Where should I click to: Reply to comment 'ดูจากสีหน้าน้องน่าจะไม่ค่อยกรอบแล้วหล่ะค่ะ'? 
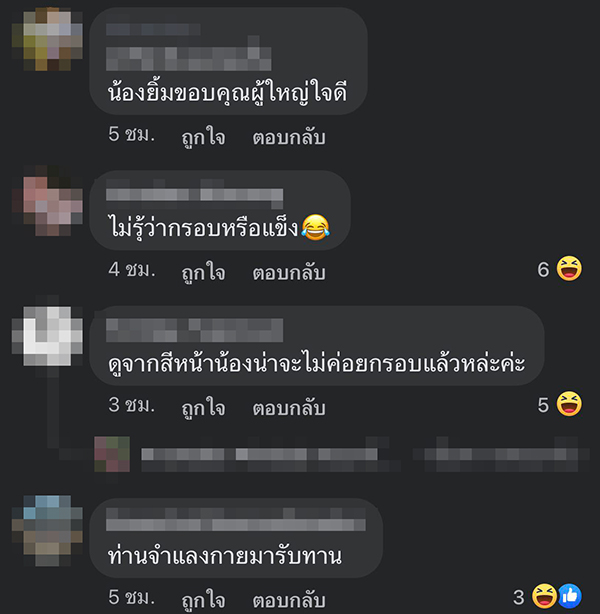289,407
